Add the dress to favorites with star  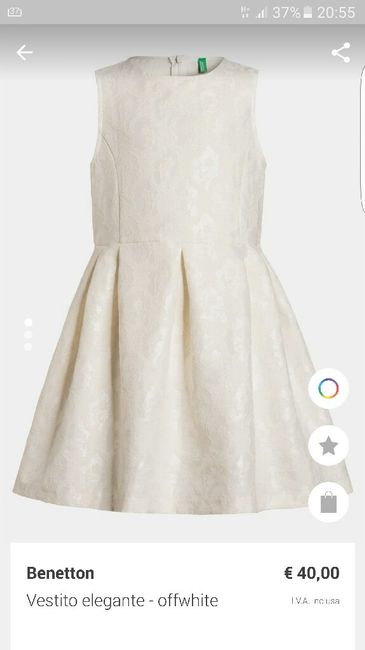click(x=328, y=446)
